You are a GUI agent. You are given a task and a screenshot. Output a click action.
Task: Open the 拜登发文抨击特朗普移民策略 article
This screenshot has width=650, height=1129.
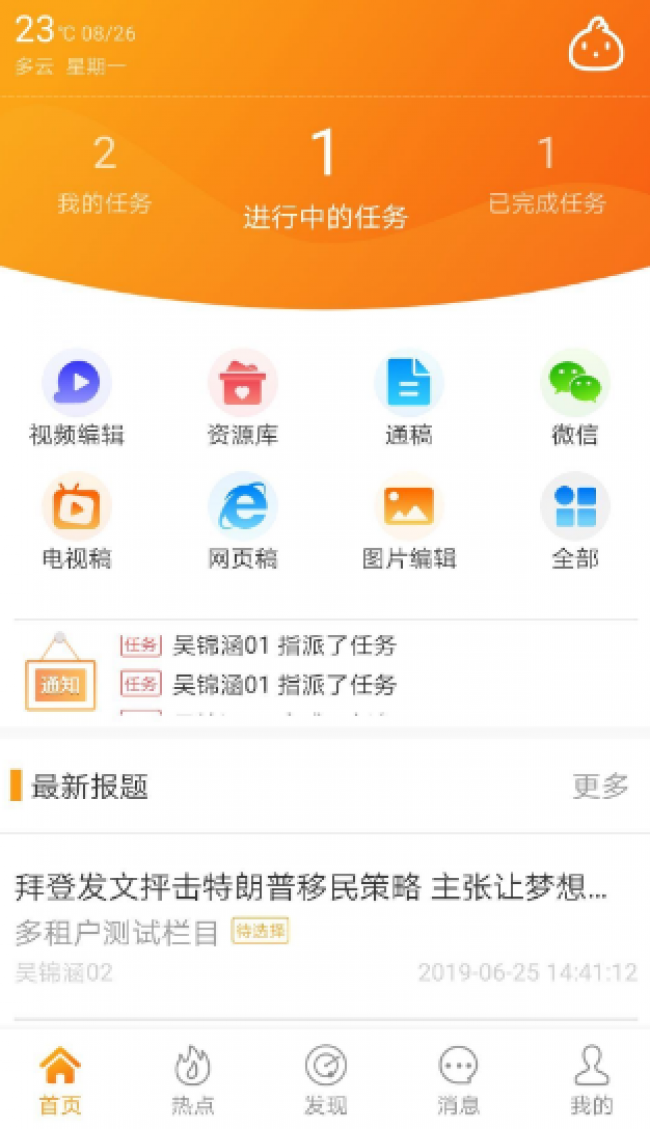point(310,887)
